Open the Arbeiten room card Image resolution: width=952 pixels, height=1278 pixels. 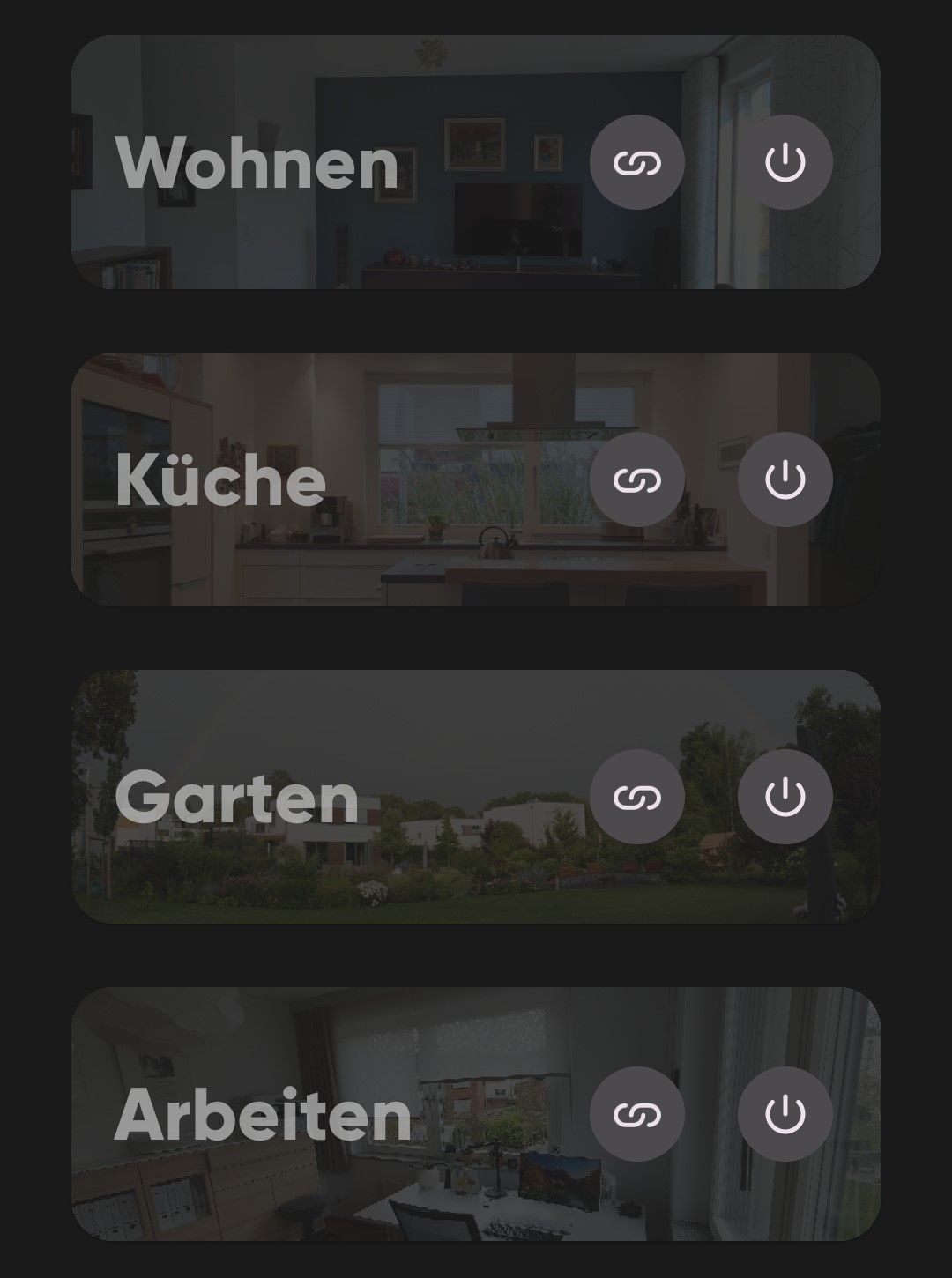(263, 1116)
